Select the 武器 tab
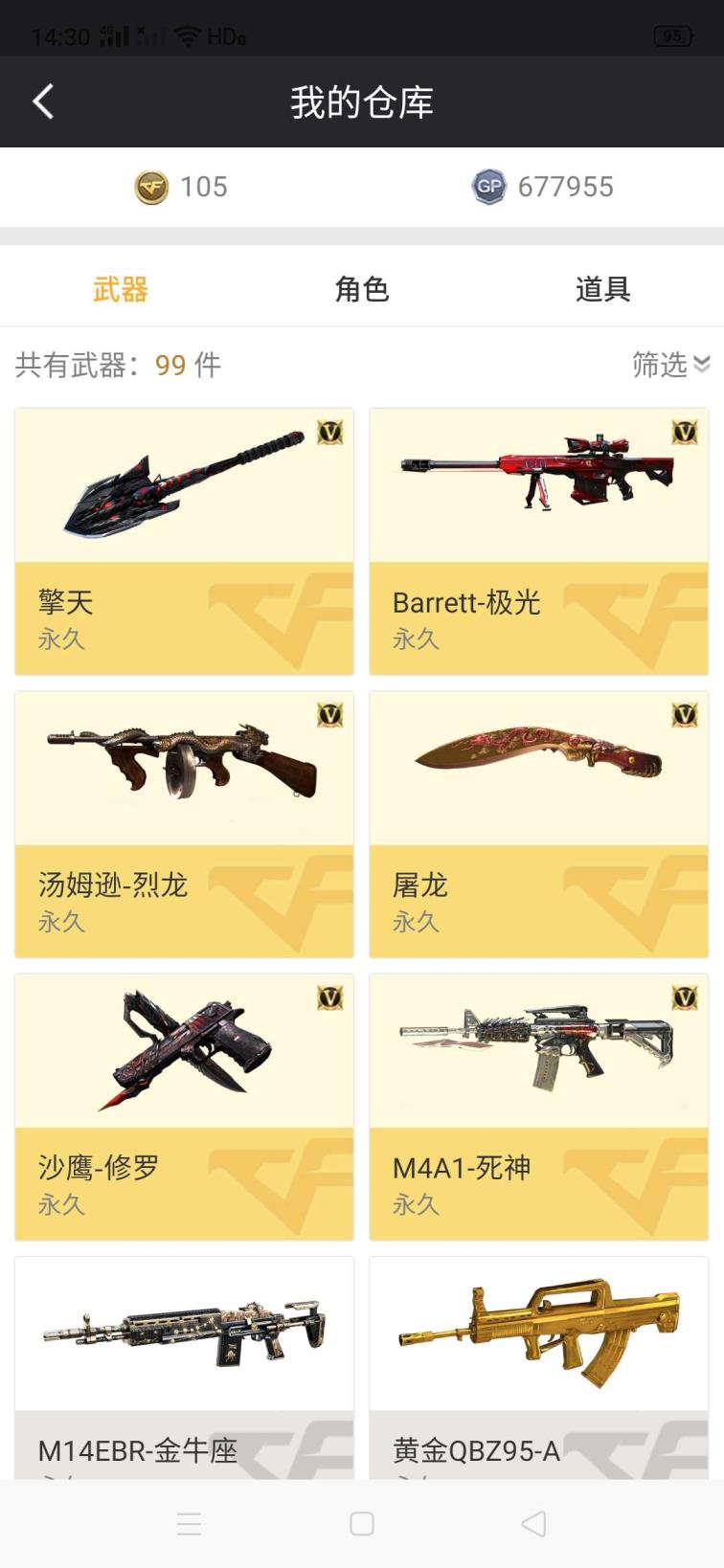Viewport: 724px width, 1568px height. (121, 288)
